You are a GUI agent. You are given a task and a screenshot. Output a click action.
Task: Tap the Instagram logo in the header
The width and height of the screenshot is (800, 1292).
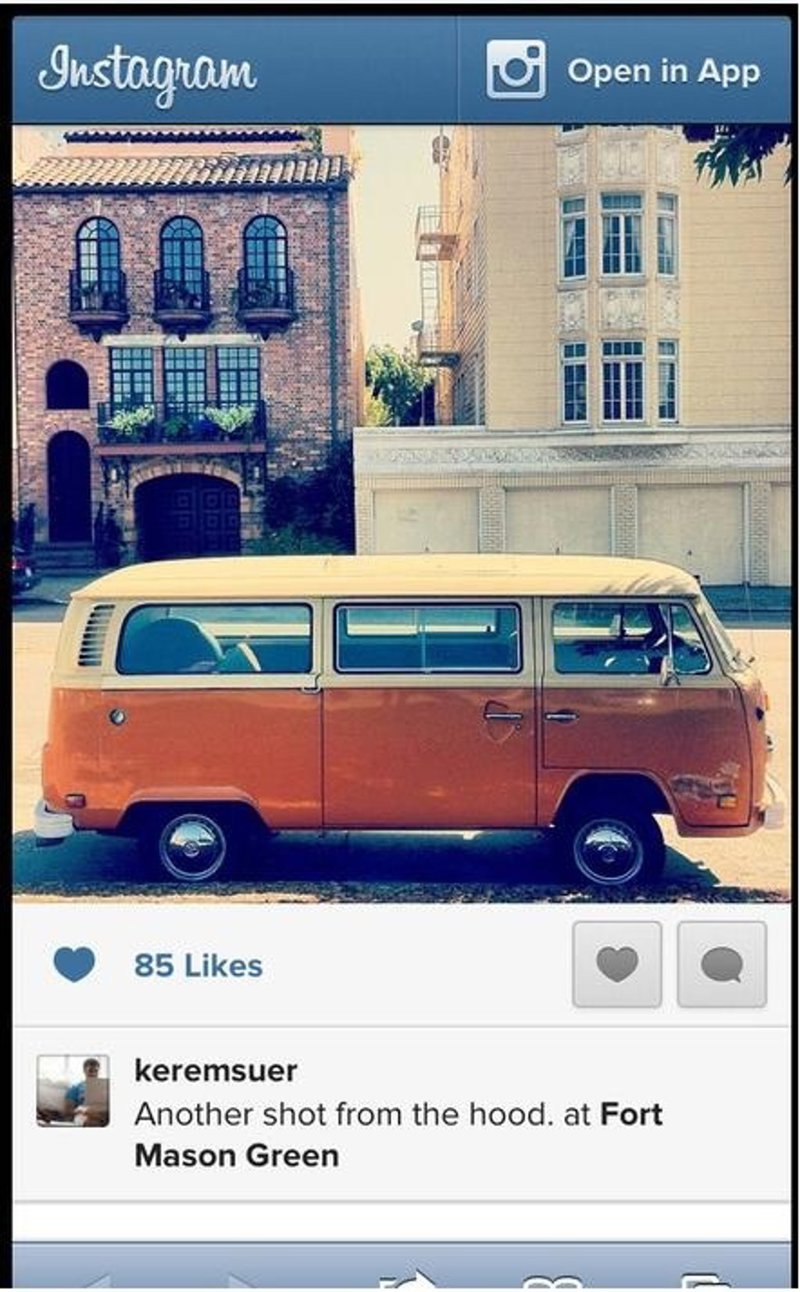coord(147,72)
